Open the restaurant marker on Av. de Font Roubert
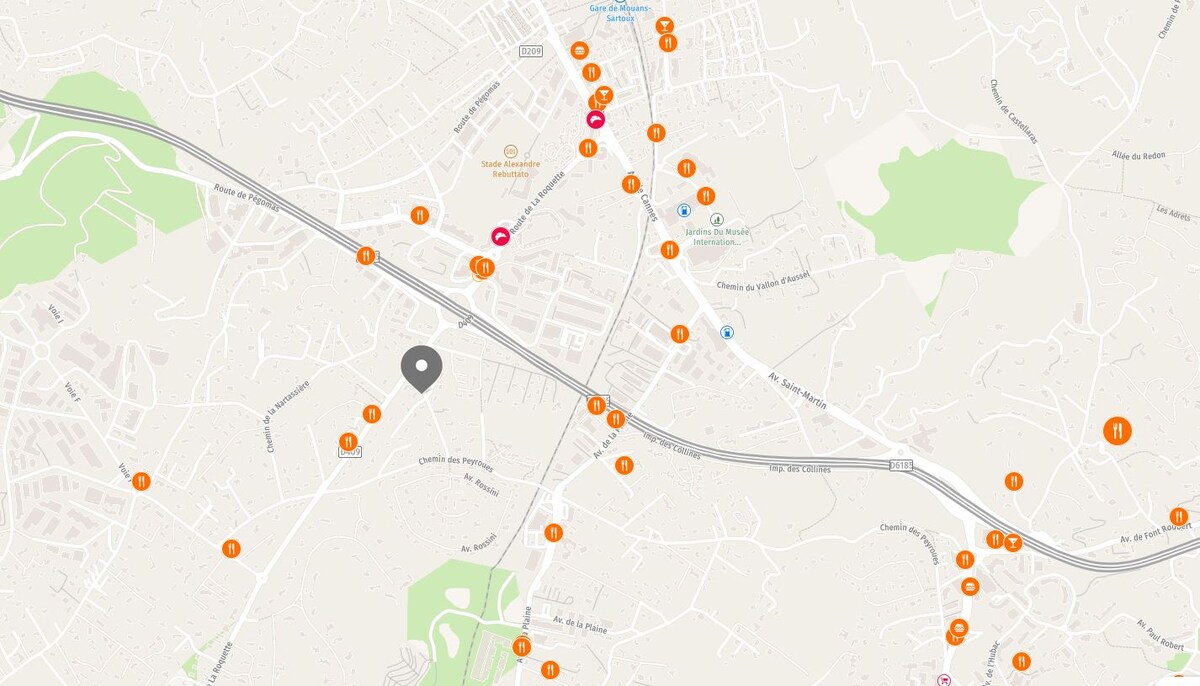 1179,517
